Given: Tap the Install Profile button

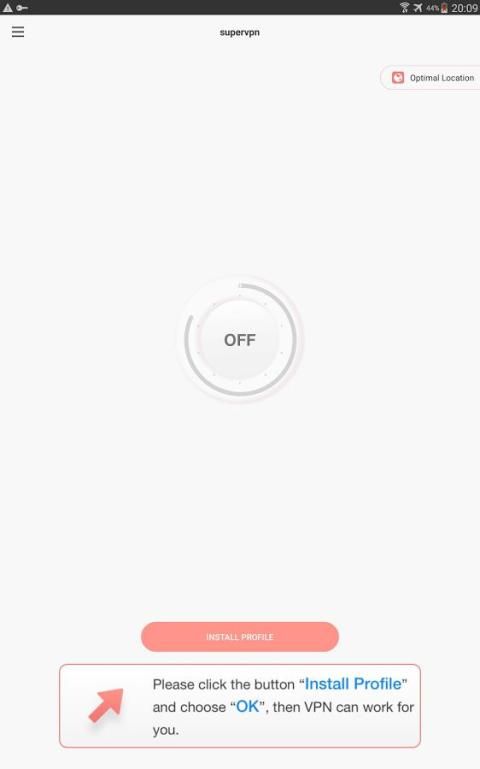Looking at the screenshot, I should pyautogui.click(x=240, y=637).
